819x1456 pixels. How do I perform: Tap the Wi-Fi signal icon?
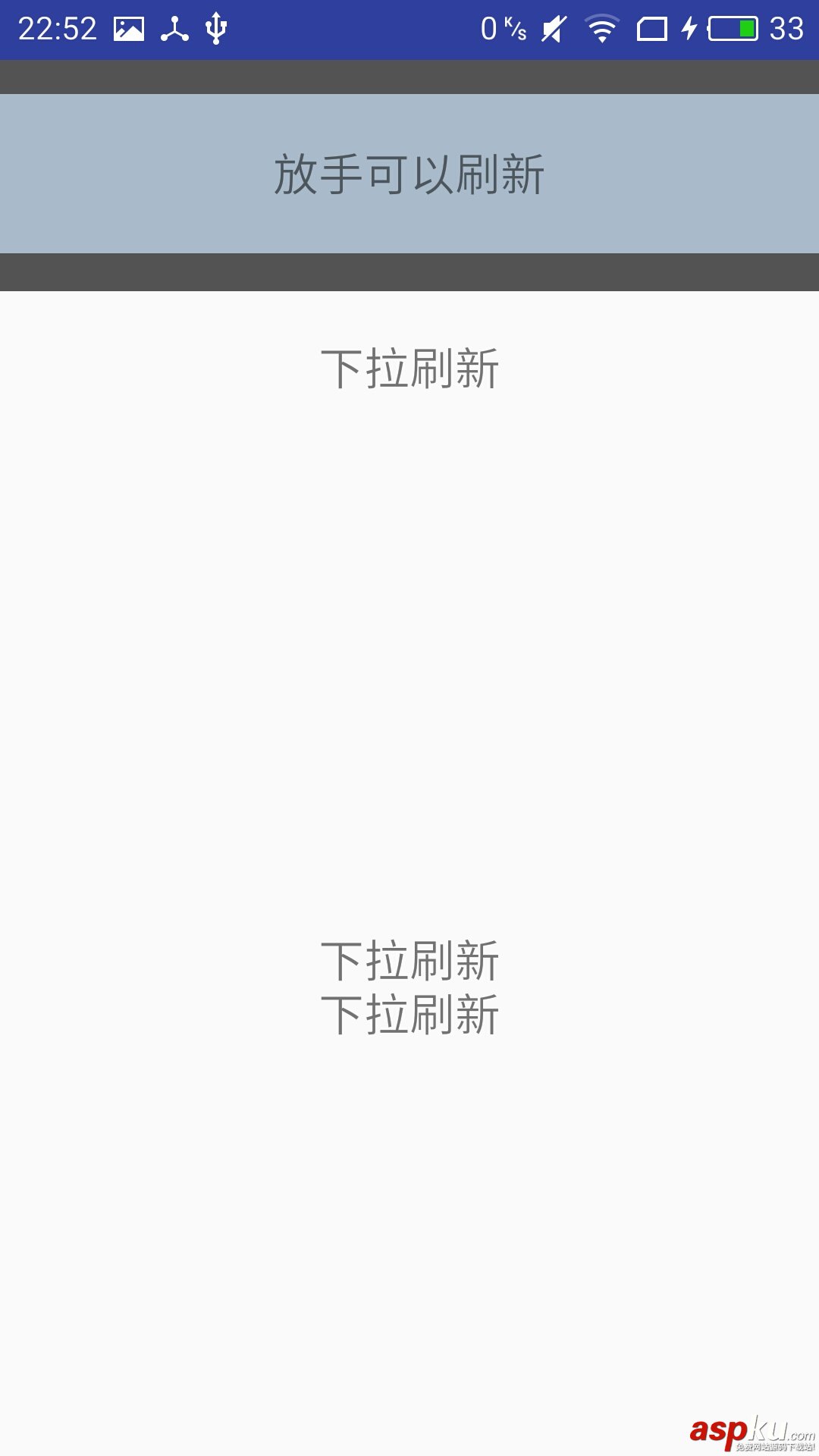(x=601, y=27)
